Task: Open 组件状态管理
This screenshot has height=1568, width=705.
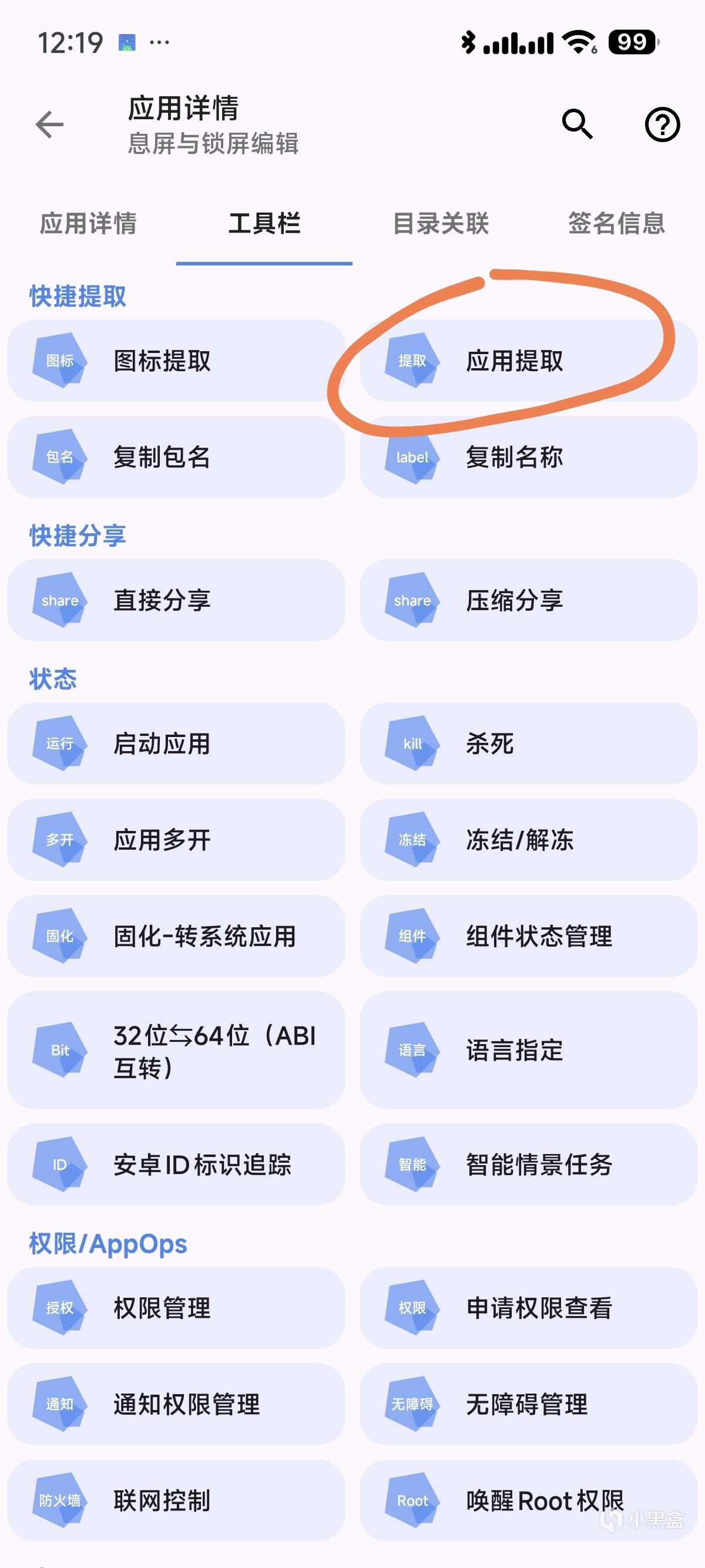Action: [x=528, y=936]
